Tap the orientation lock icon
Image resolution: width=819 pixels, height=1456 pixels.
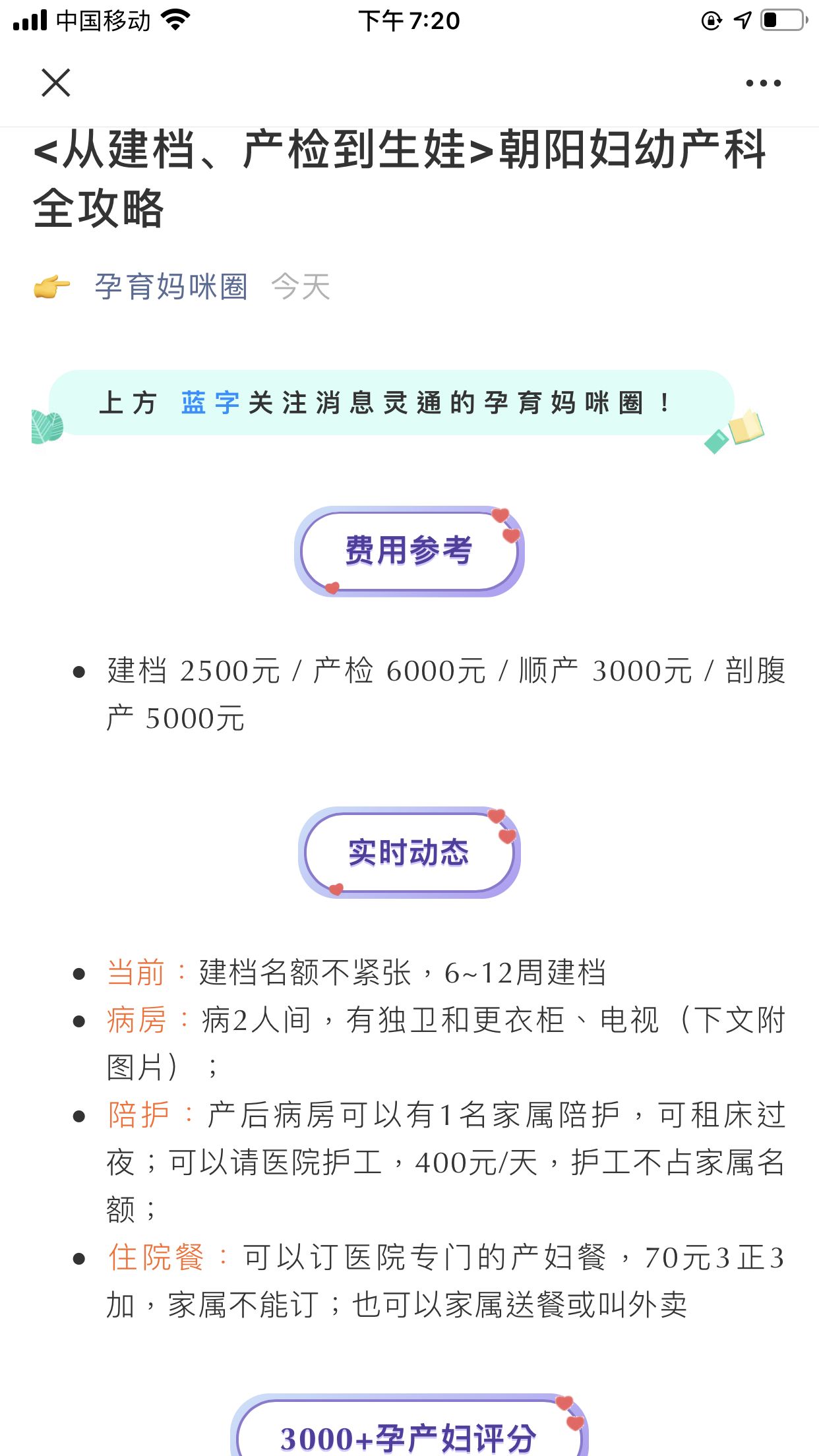click(x=711, y=20)
